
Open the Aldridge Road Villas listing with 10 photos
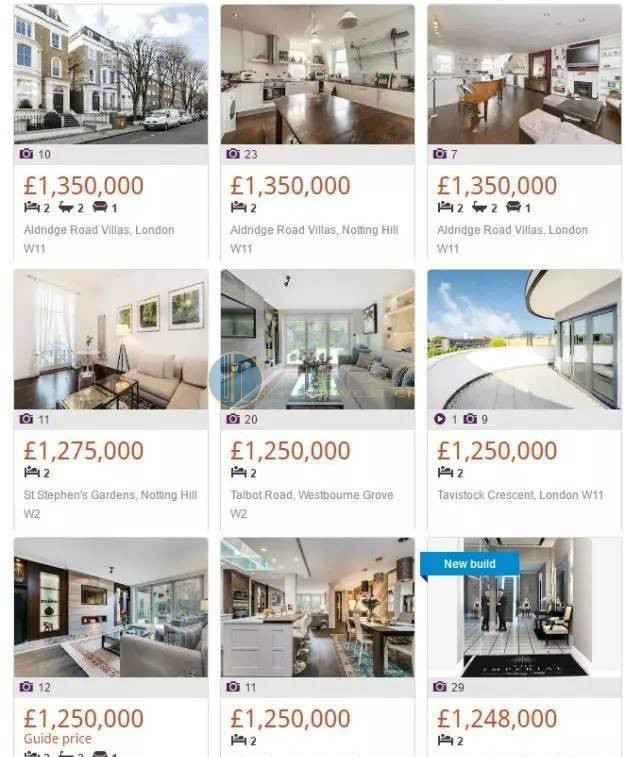click(110, 75)
